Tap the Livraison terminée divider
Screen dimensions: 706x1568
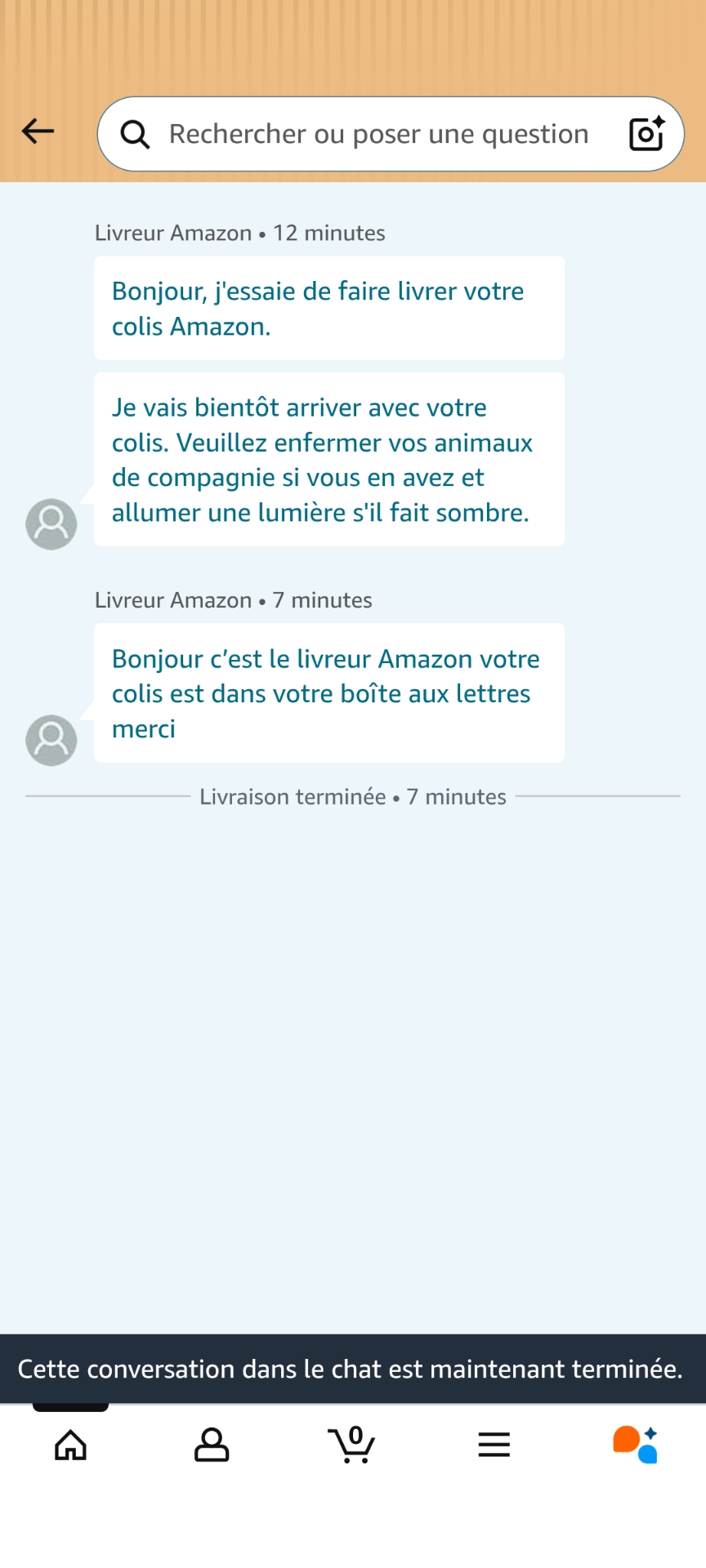(x=353, y=796)
